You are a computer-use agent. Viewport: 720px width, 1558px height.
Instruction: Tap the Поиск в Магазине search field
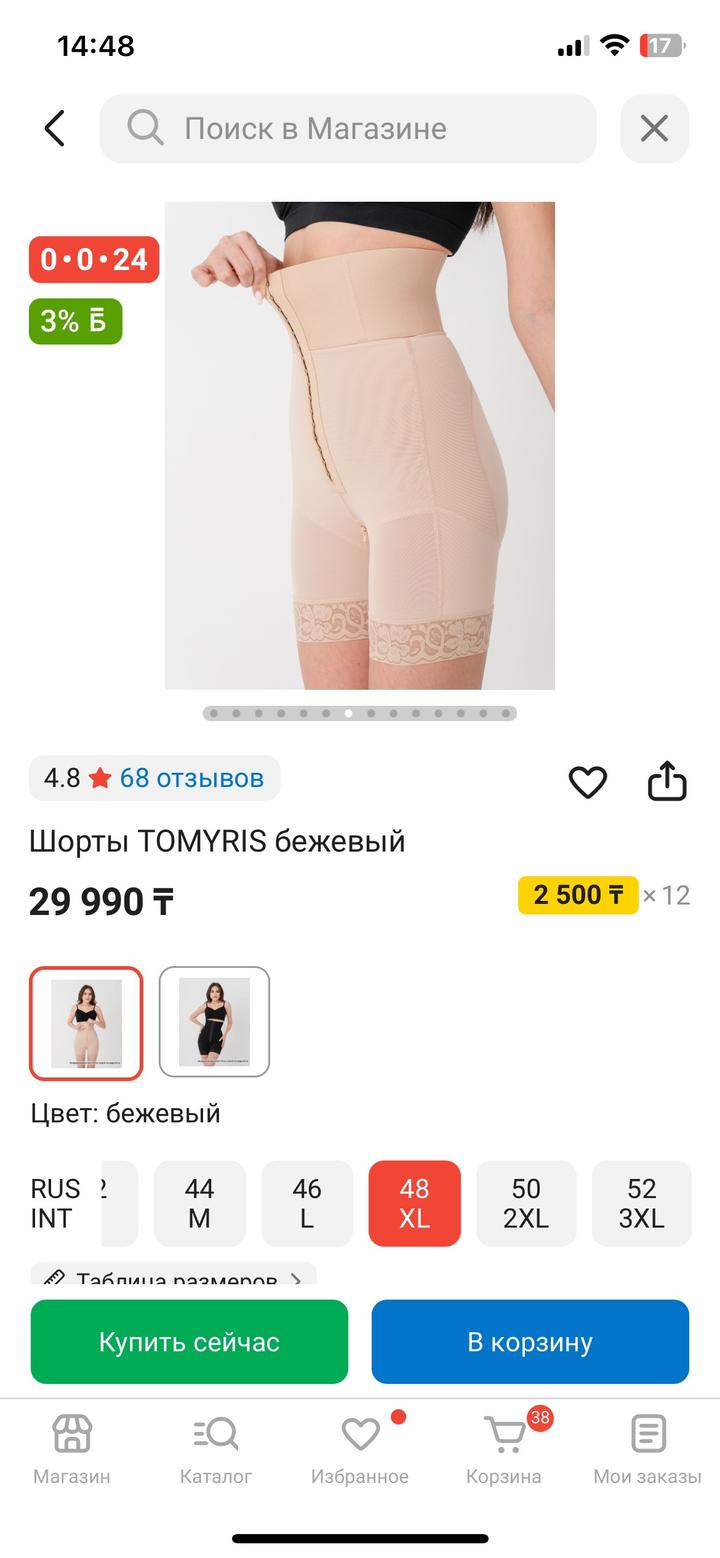pyautogui.click(x=348, y=128)
